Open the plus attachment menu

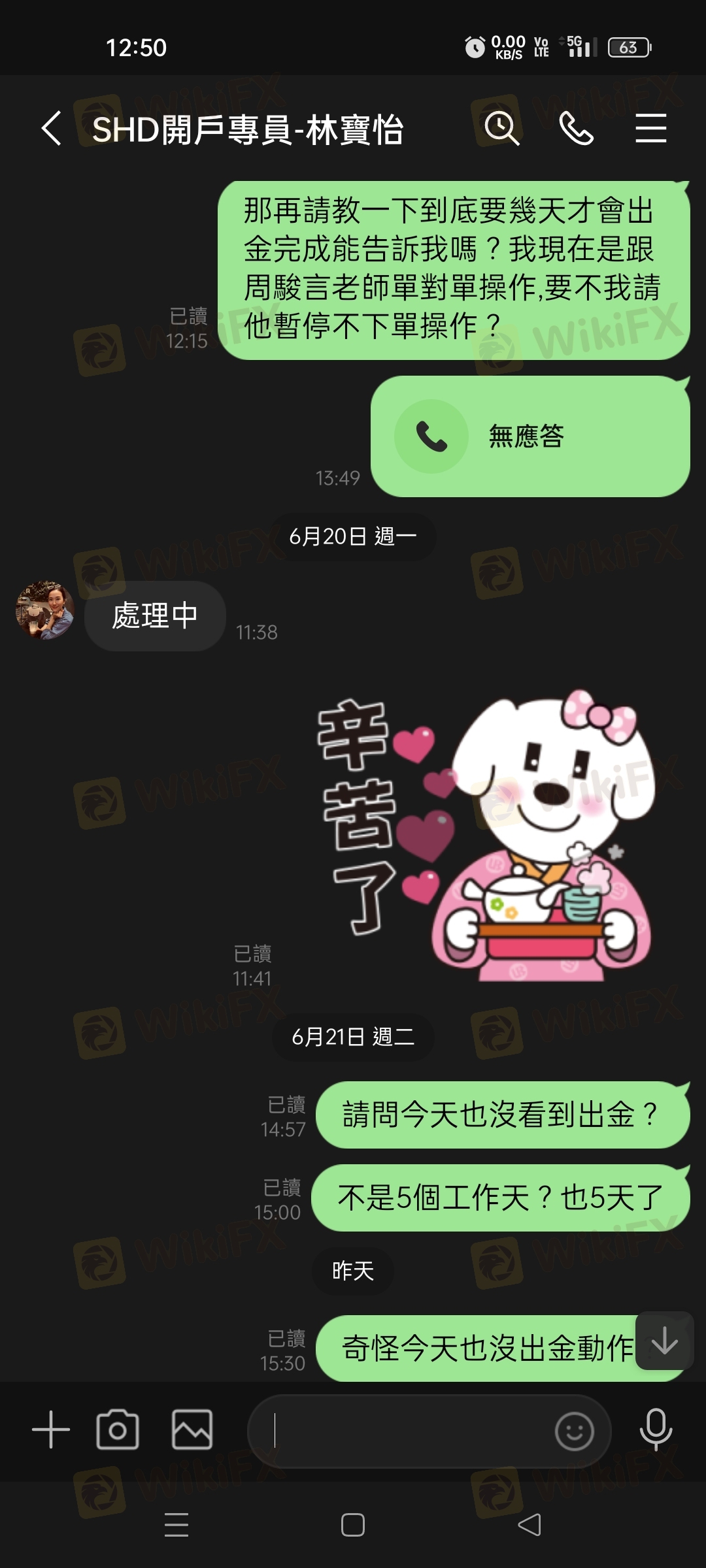pyautogui.click(x=51, y=1429)
